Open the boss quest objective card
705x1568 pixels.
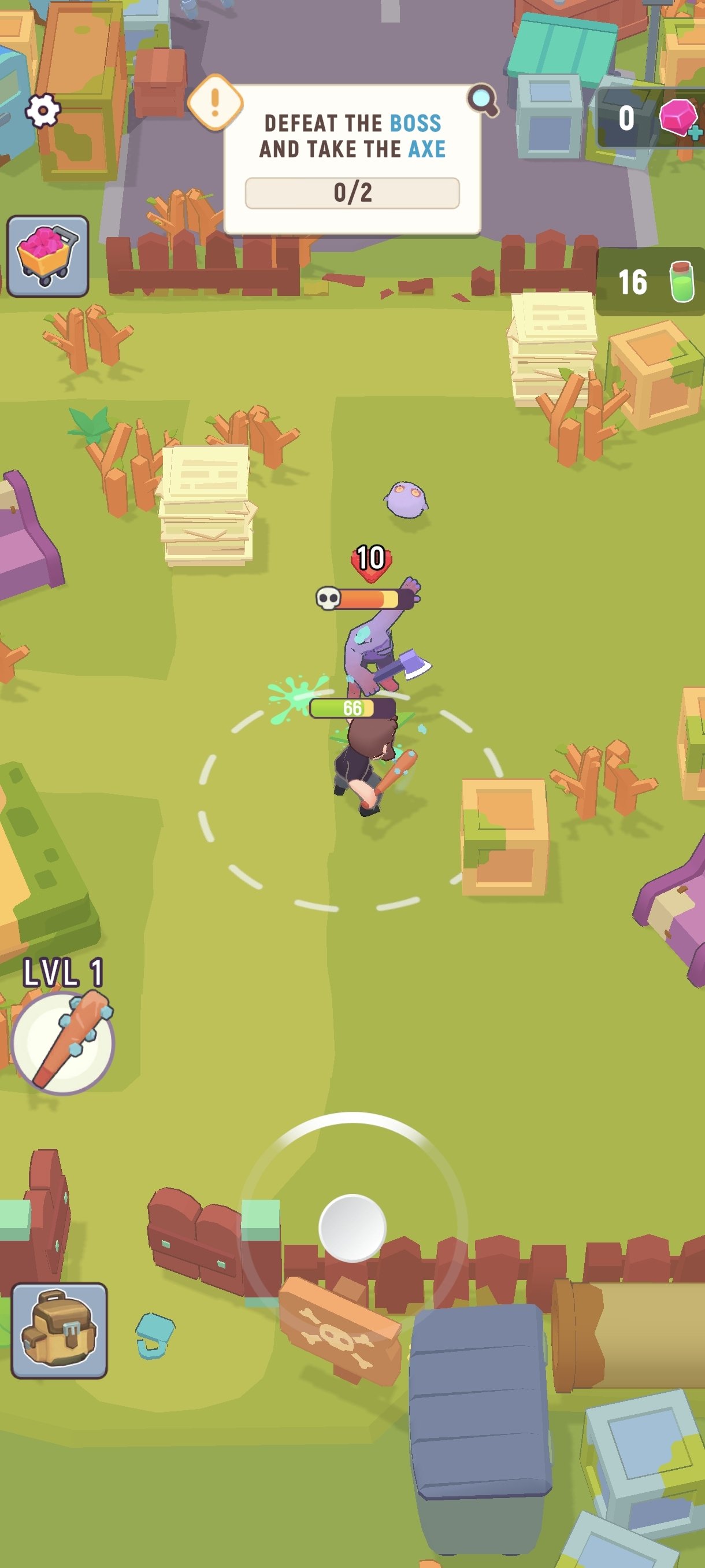[352, 160]
